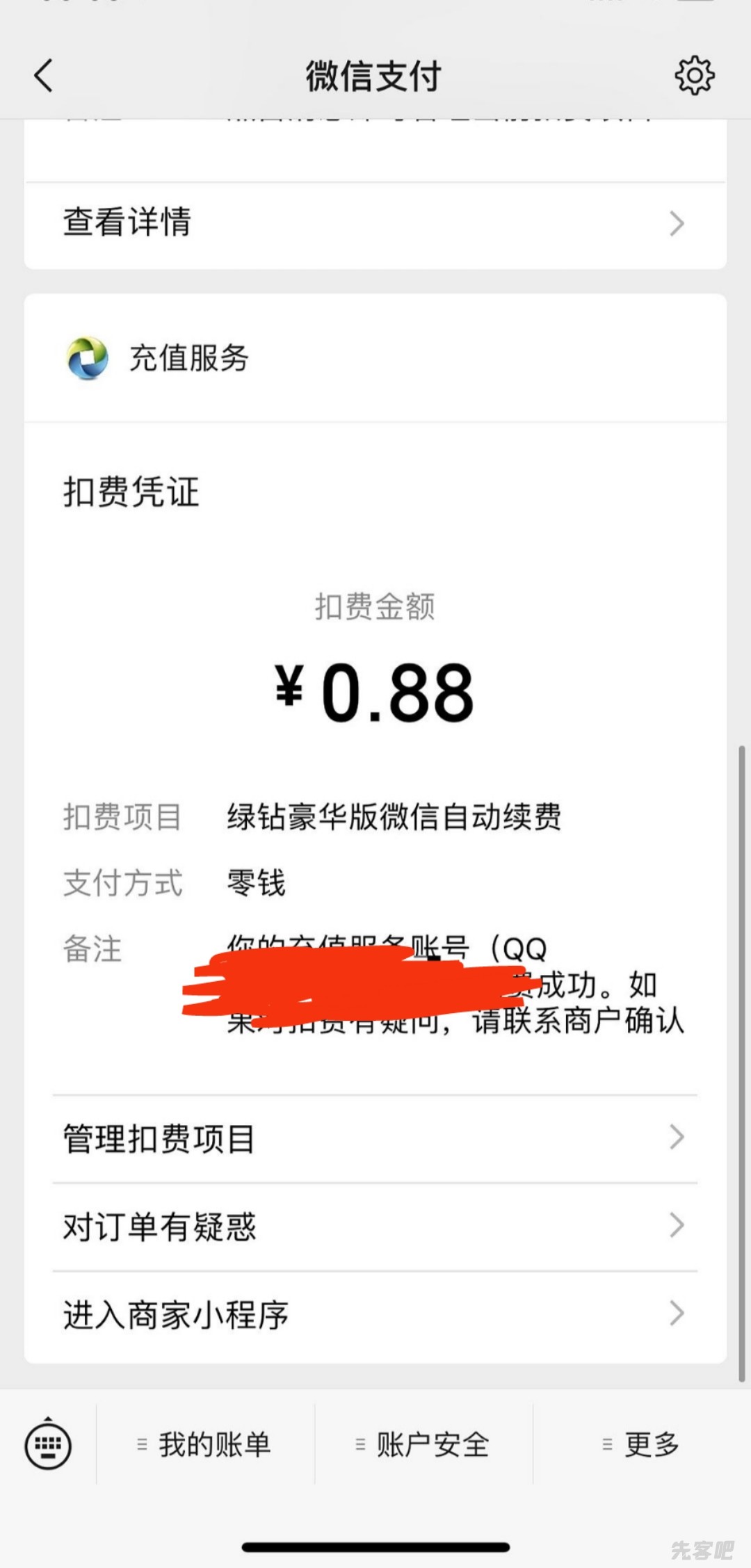The height and width of the screenshot is (1568, 751).
Task: Open the 管理扣费项目 row
Action: (375, 1139)
